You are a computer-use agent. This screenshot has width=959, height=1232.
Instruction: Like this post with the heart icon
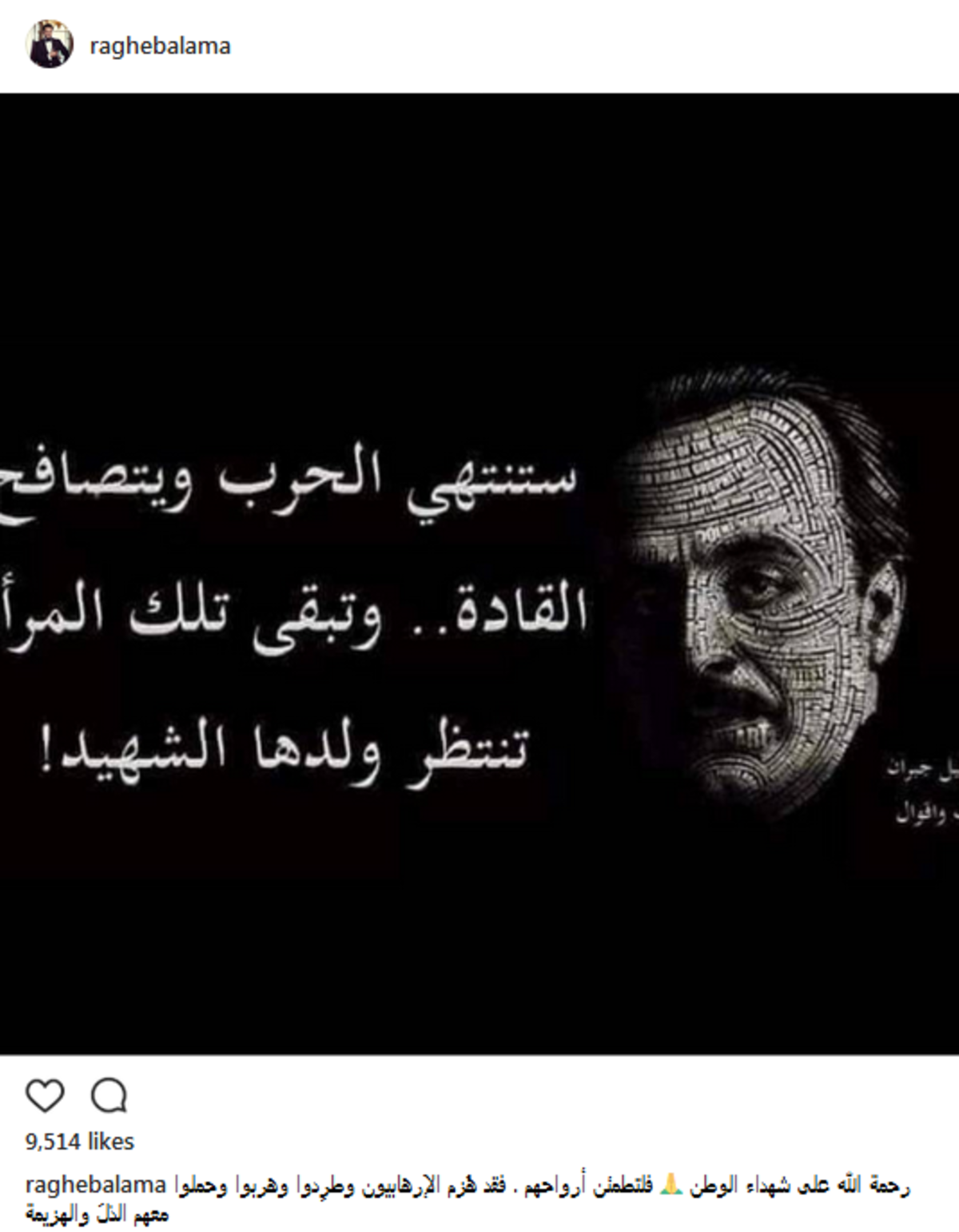pos(45,1095)
